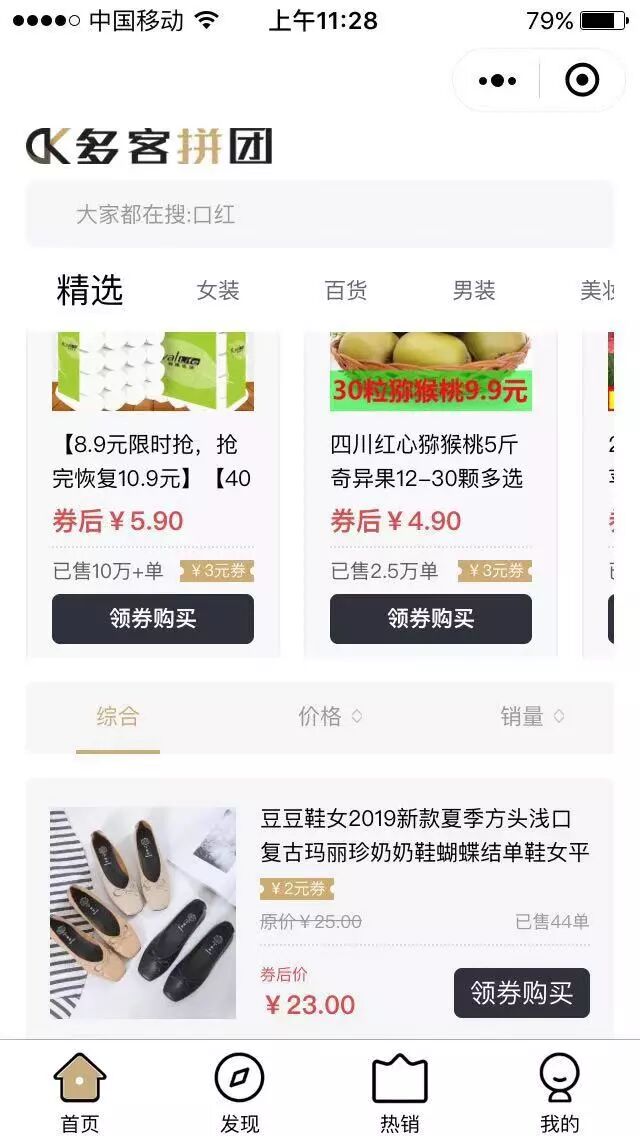This screenshot has width=640, height=1136.
Task: Tap the search box showing 口红
Action: 319,214
